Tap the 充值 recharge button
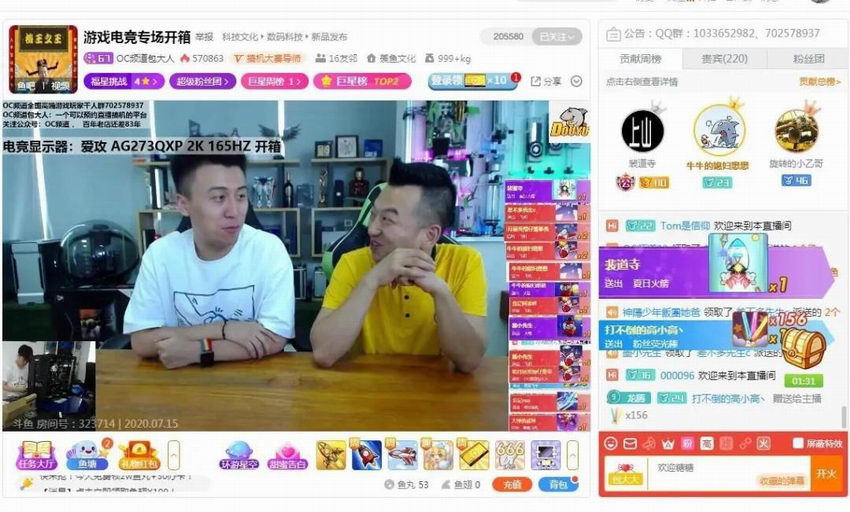The height and width of the screenshot is (512, 850). (511, 485)
